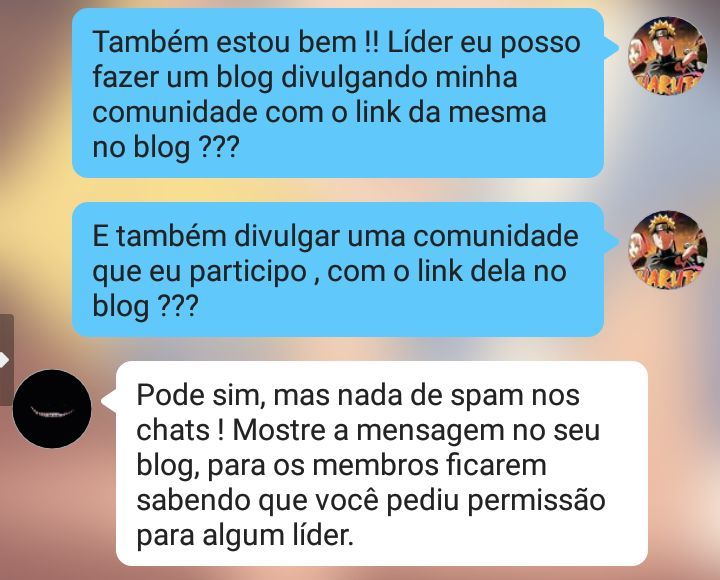Open the dark smile avatar beside 'Pode sim' reply
The height and width of the screenshot is (580, 720).
click(52, 408)
